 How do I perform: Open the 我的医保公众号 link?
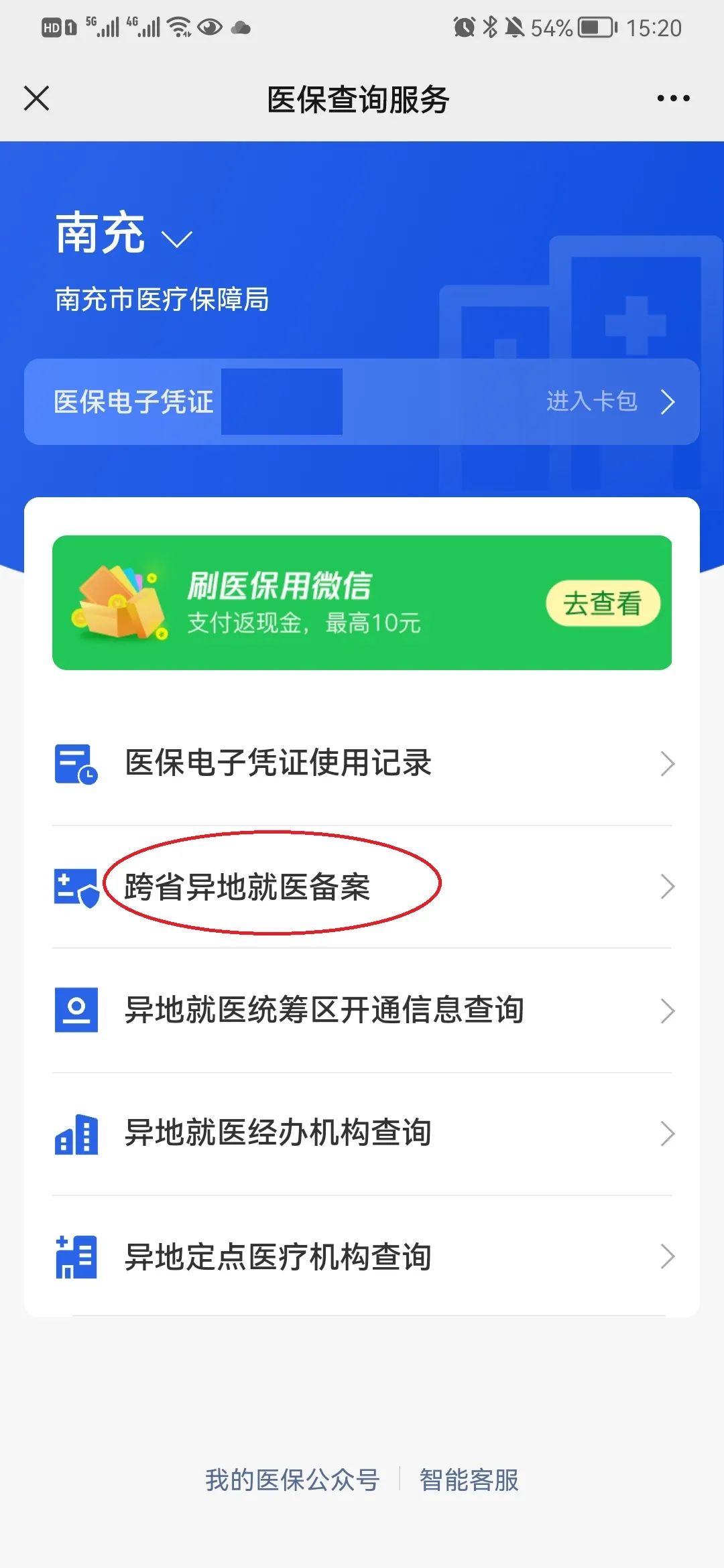292,1480
